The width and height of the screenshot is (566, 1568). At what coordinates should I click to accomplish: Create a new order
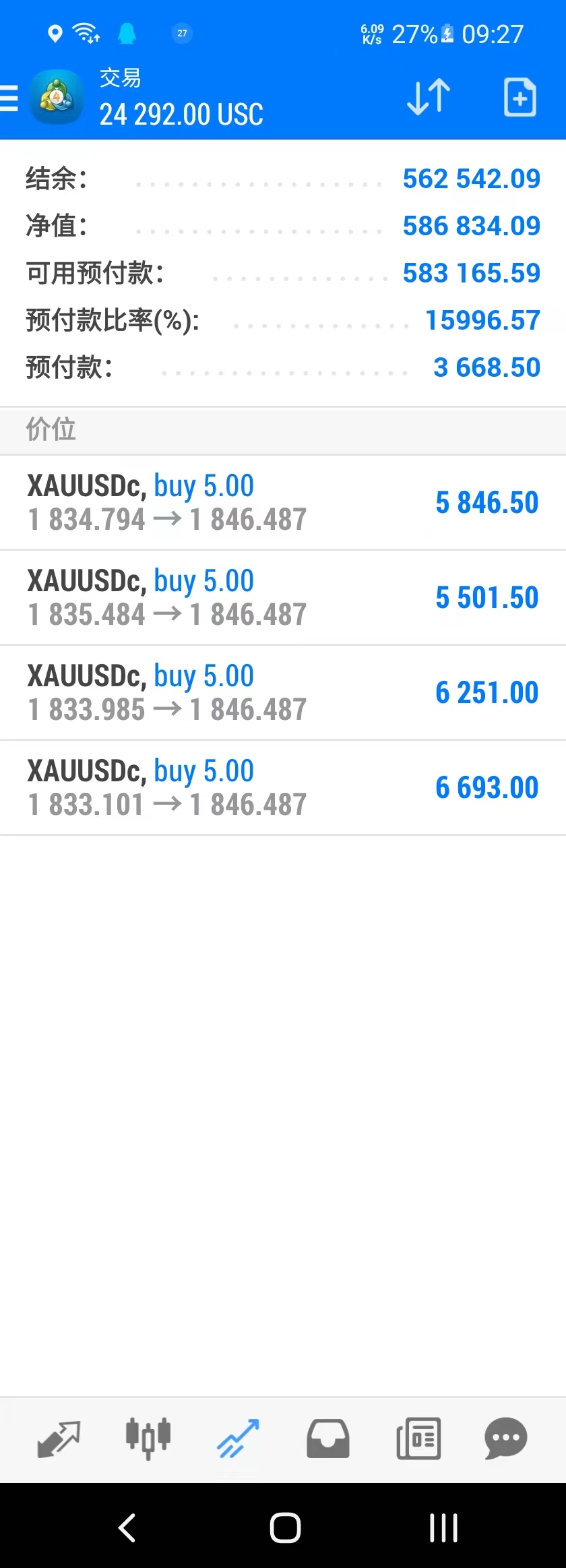[520, 98]
